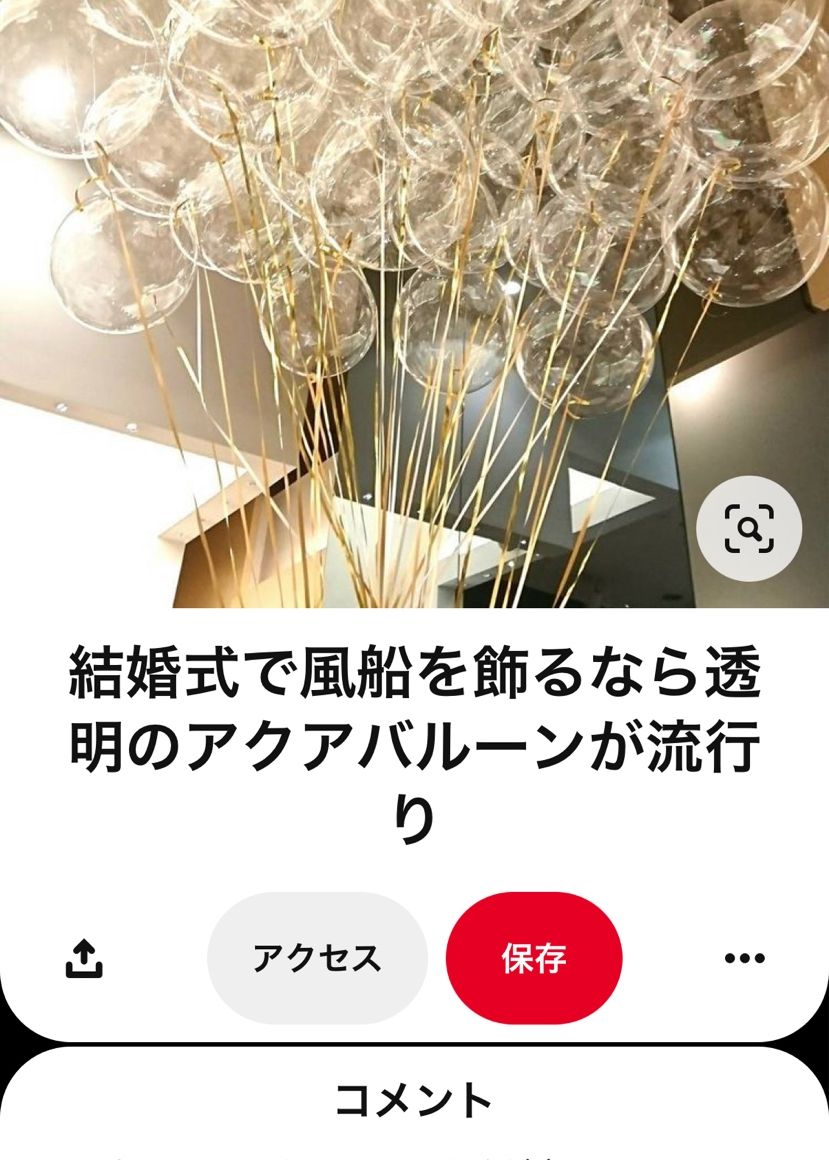The width and height of the screenshot is (829, 1160).
Task: Save the pin with 保存
Action: [x=534, y=958]
